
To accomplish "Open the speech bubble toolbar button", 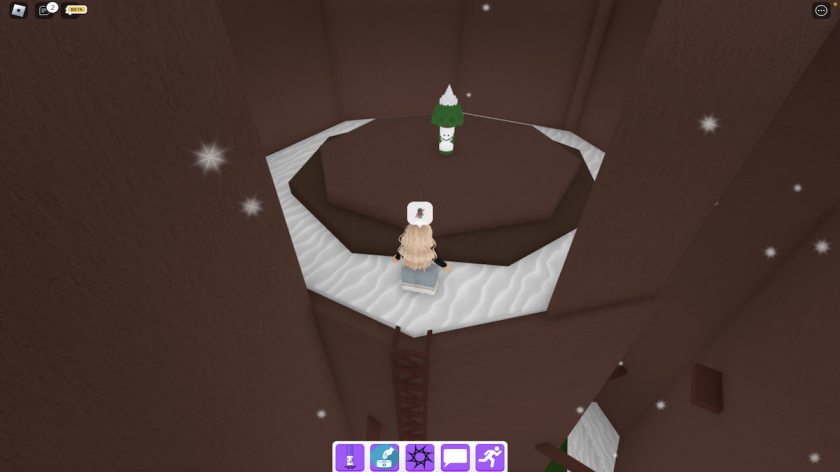I will tap(455, 457).
